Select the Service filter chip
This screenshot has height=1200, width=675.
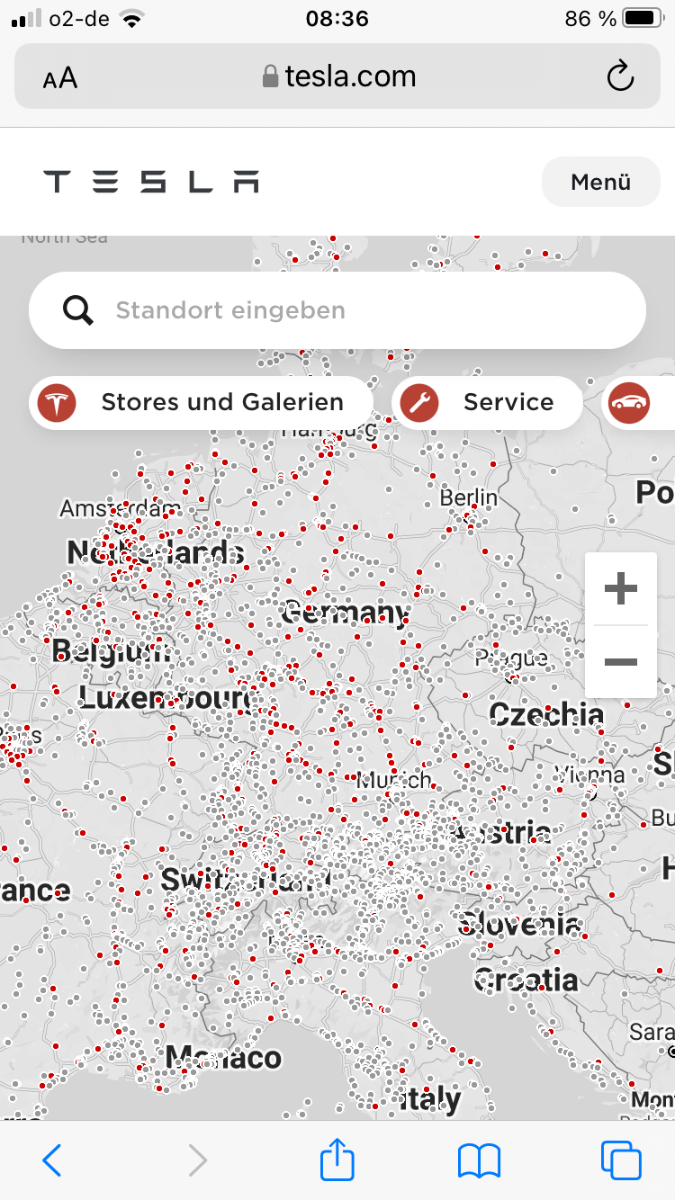[487, 403]
